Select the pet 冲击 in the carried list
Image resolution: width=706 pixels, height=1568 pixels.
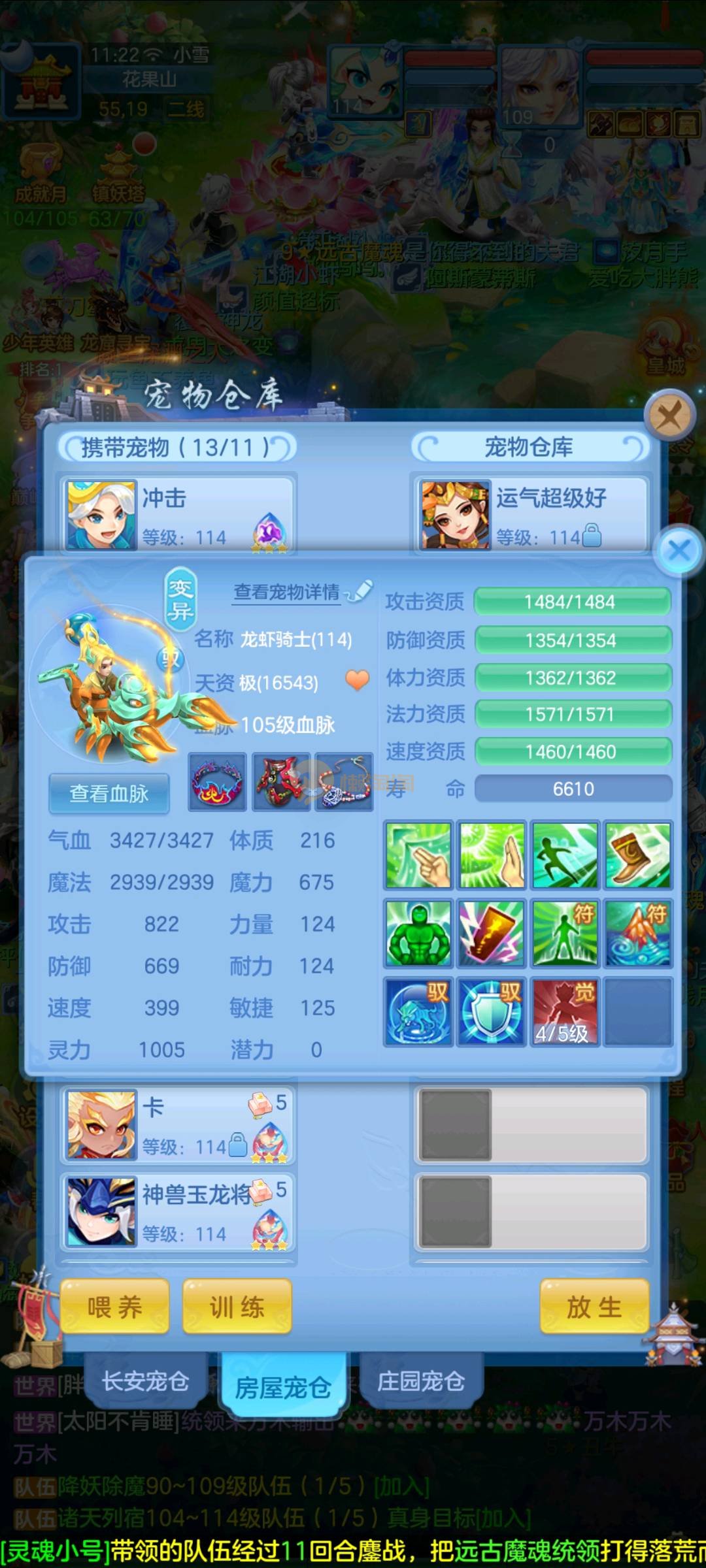pyautogui.click(x=176, y=514)
